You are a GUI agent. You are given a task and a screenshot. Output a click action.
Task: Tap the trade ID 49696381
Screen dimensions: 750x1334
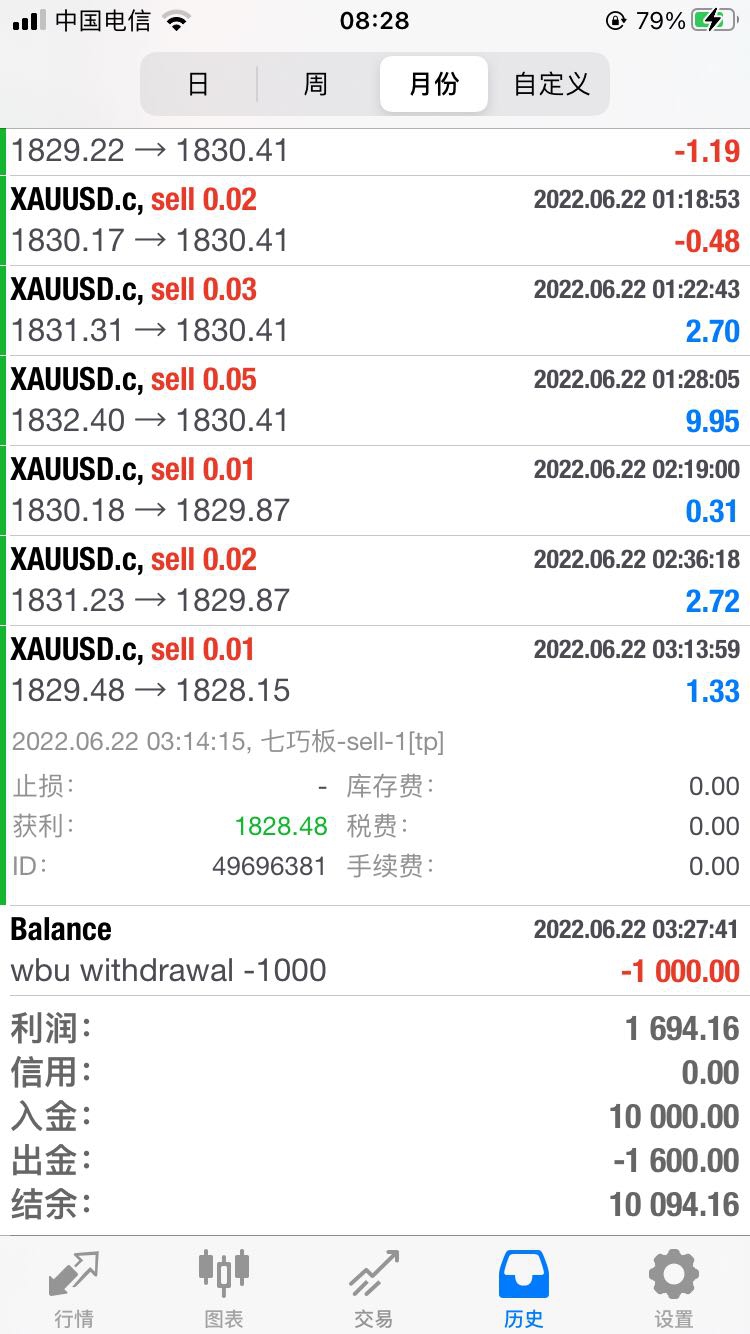pos(270,866)
